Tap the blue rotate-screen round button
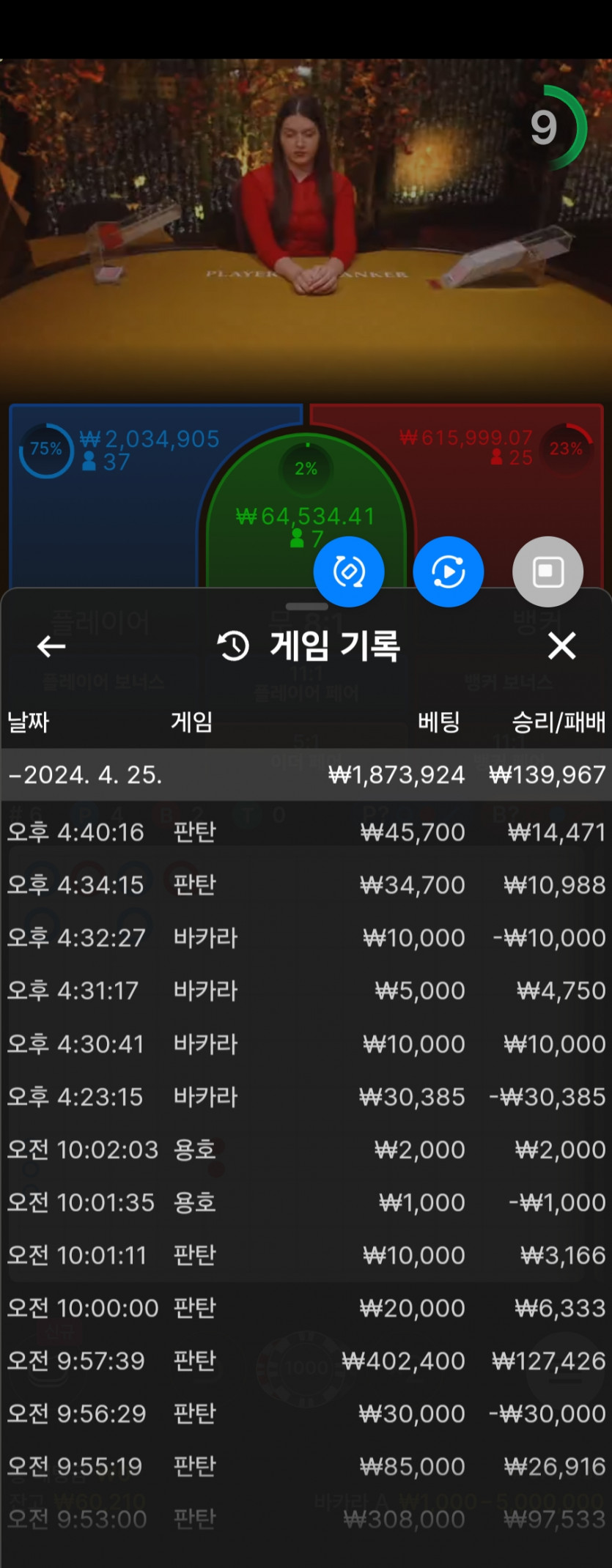612x1568 pixels. 349,572
